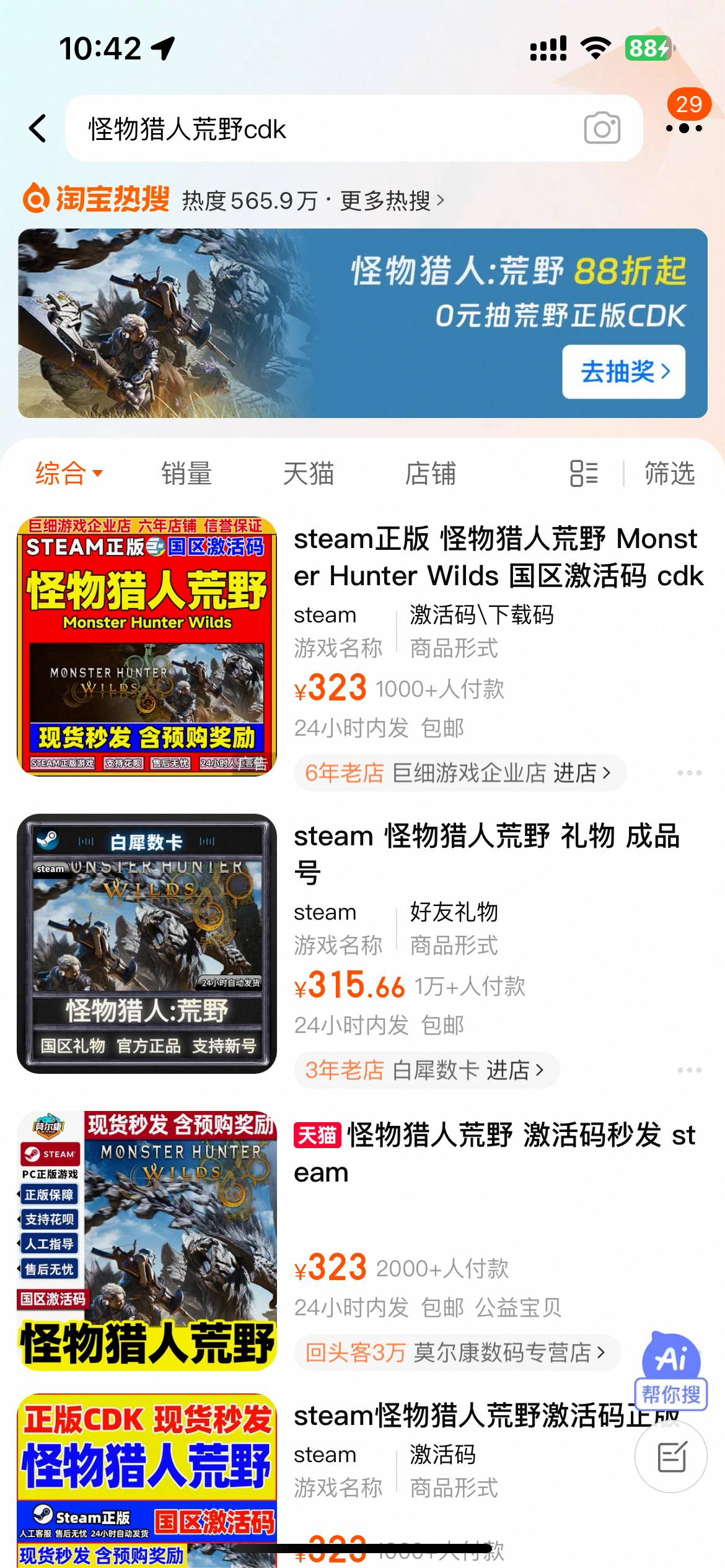
Task: Tap 去抽奖 button on banner
Action: 623,372
